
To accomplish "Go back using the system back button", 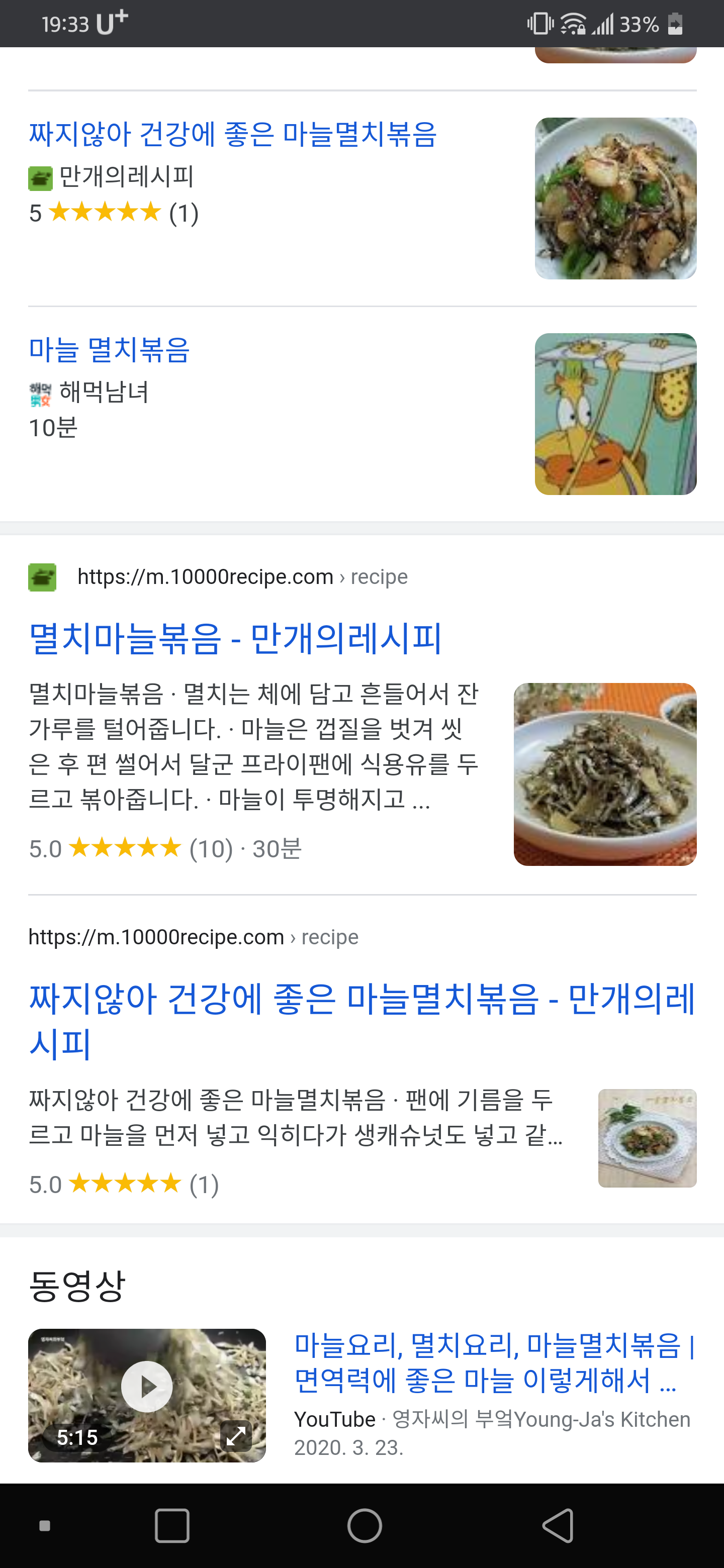I will click(x=558, y=1525).
